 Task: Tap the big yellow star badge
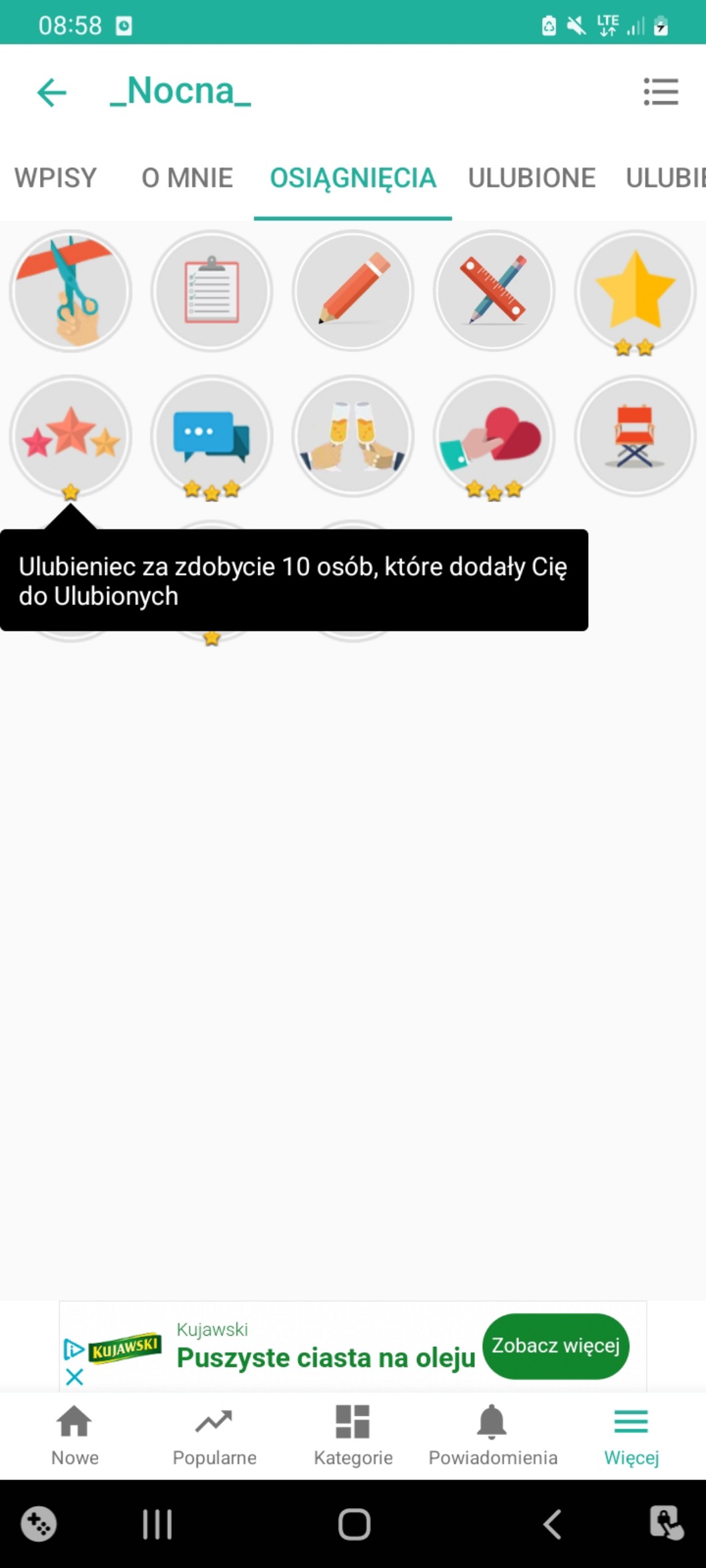tap(635, 291)
